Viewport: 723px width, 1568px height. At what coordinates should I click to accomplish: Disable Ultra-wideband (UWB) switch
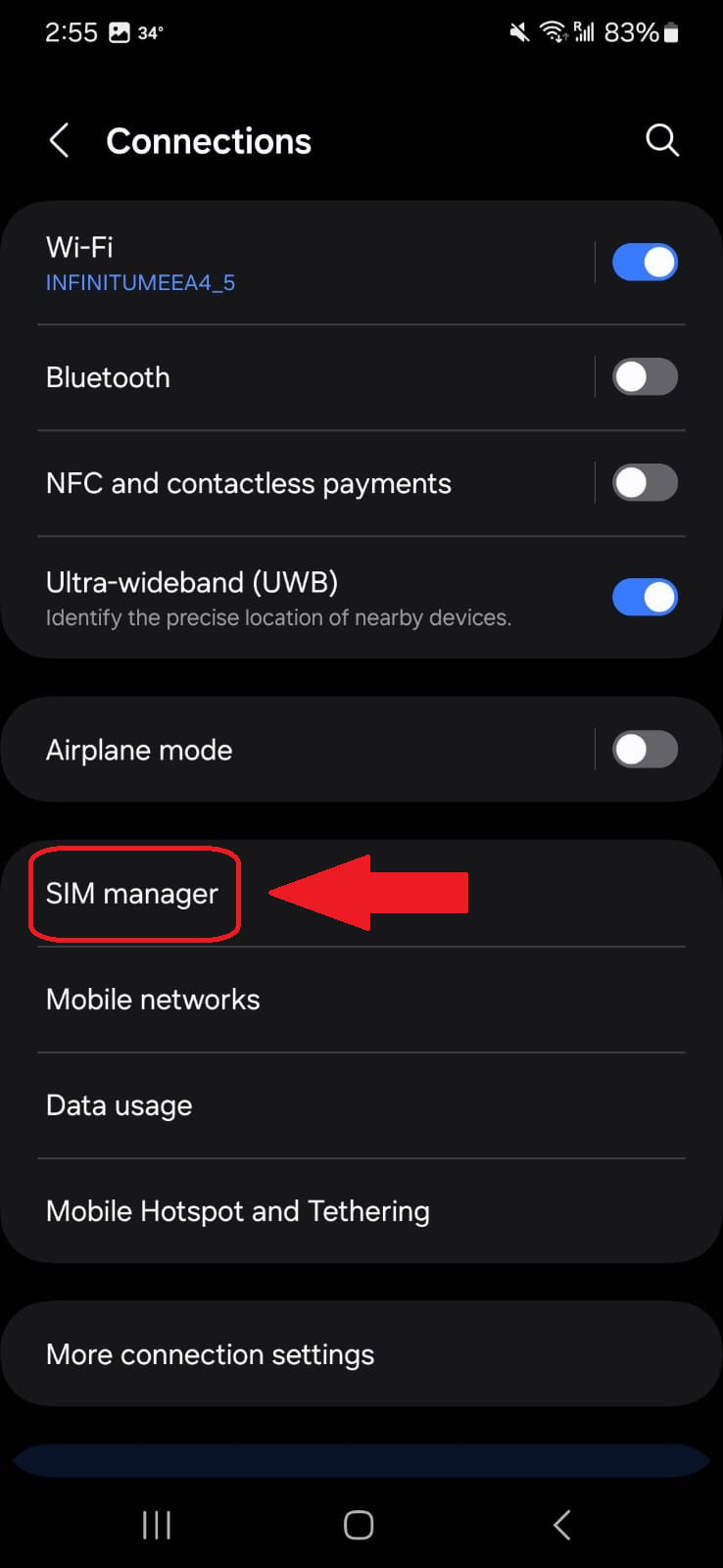[x=644, y=597]
